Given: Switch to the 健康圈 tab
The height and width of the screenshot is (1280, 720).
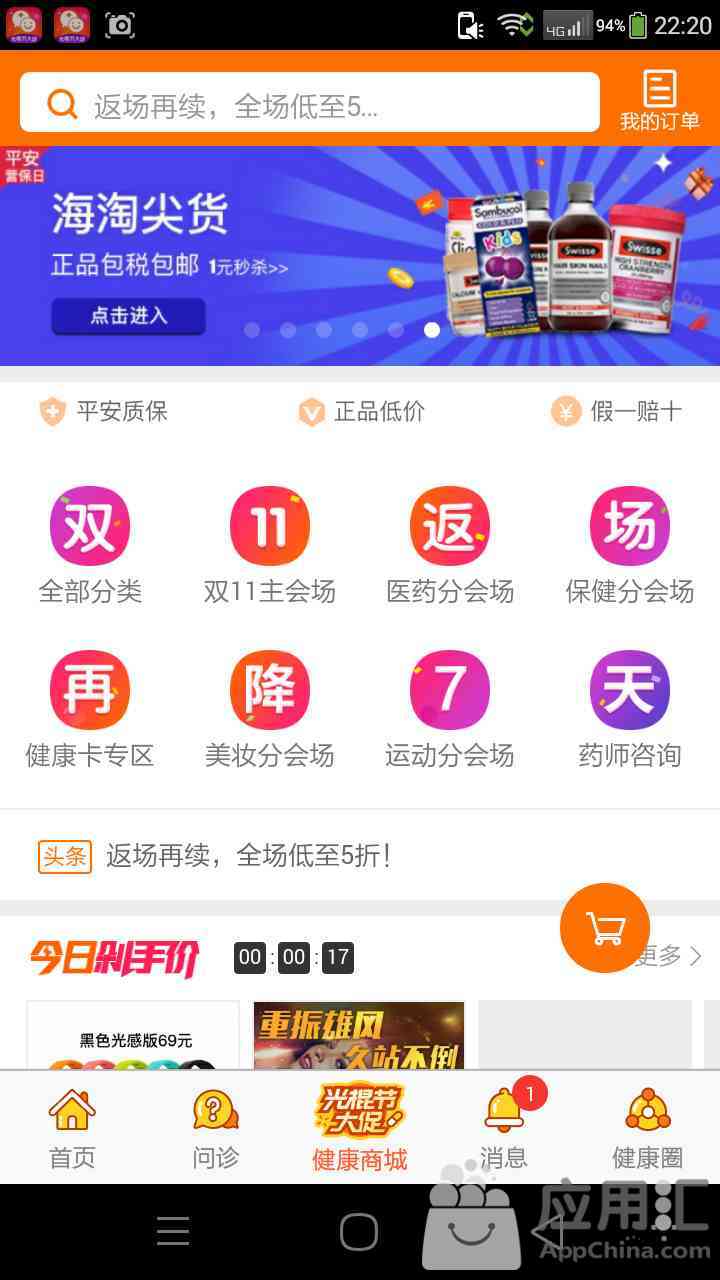Looking at the screenshot, I should pyautogui.click(x=648, y=1128).
